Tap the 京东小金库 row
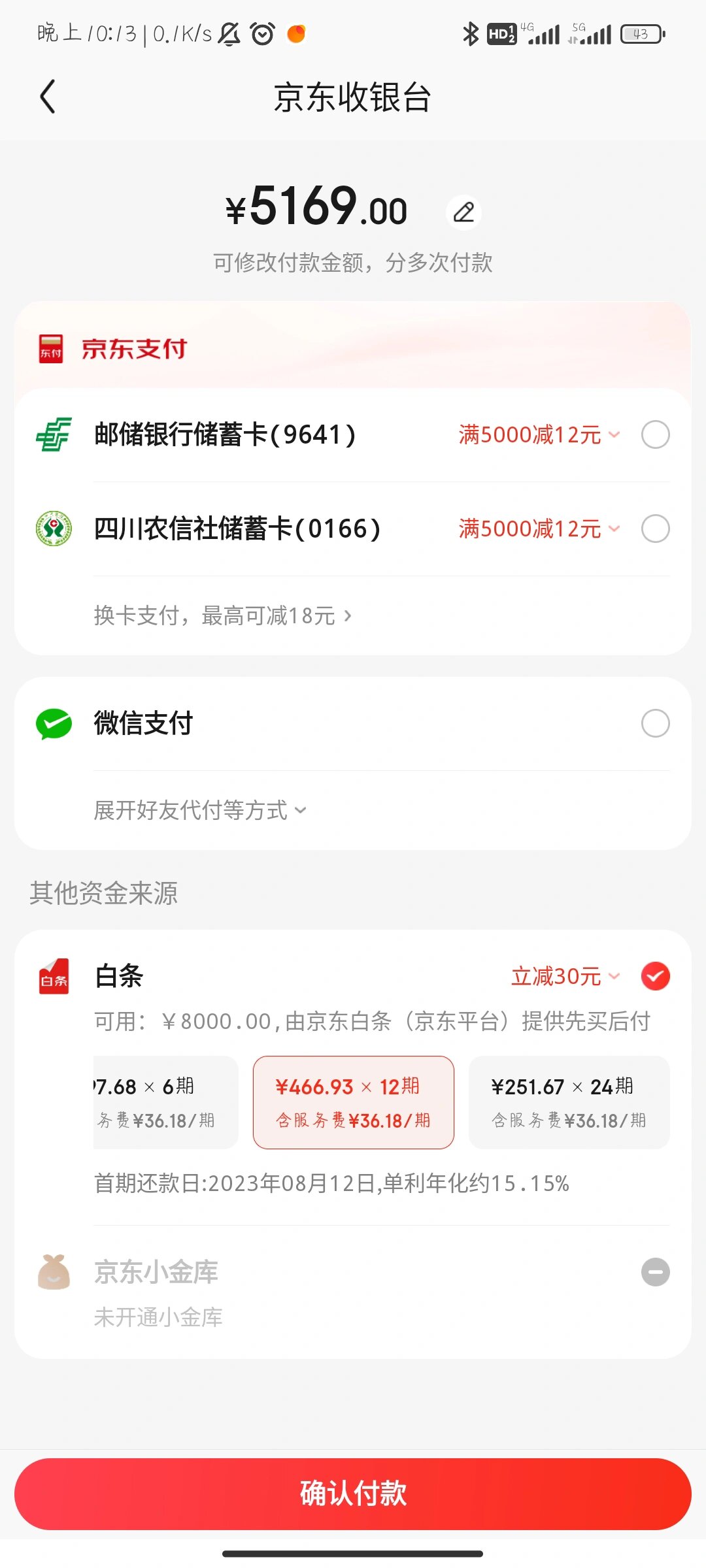The image size is (706, 1568). tap(353, 1291)
